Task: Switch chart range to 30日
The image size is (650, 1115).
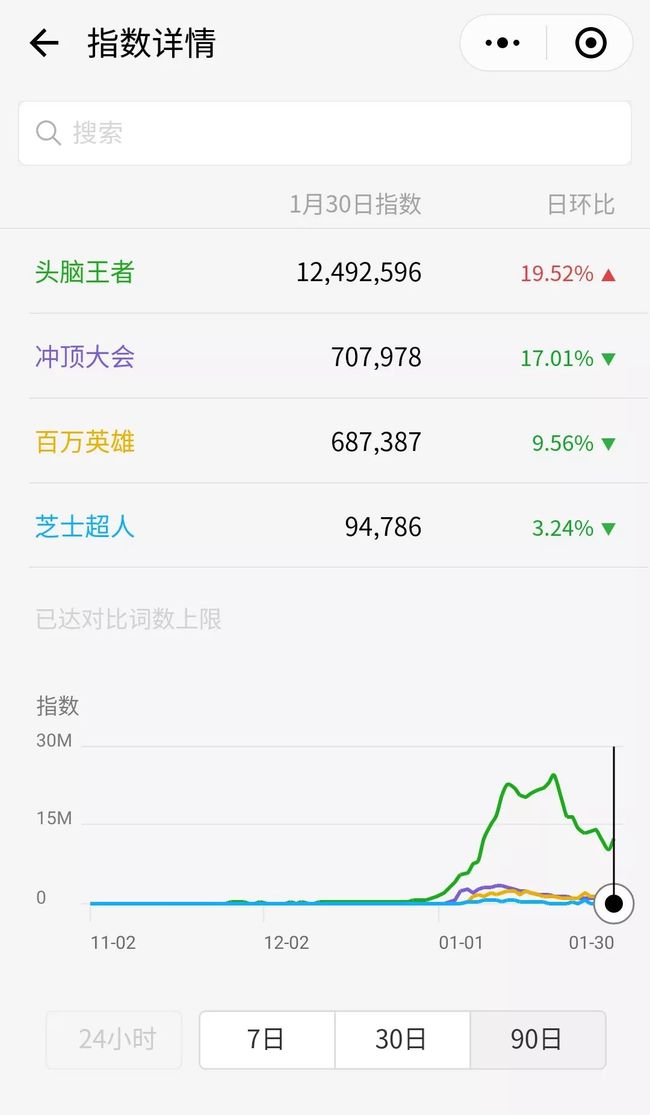Action: [x=402, y=1040]
